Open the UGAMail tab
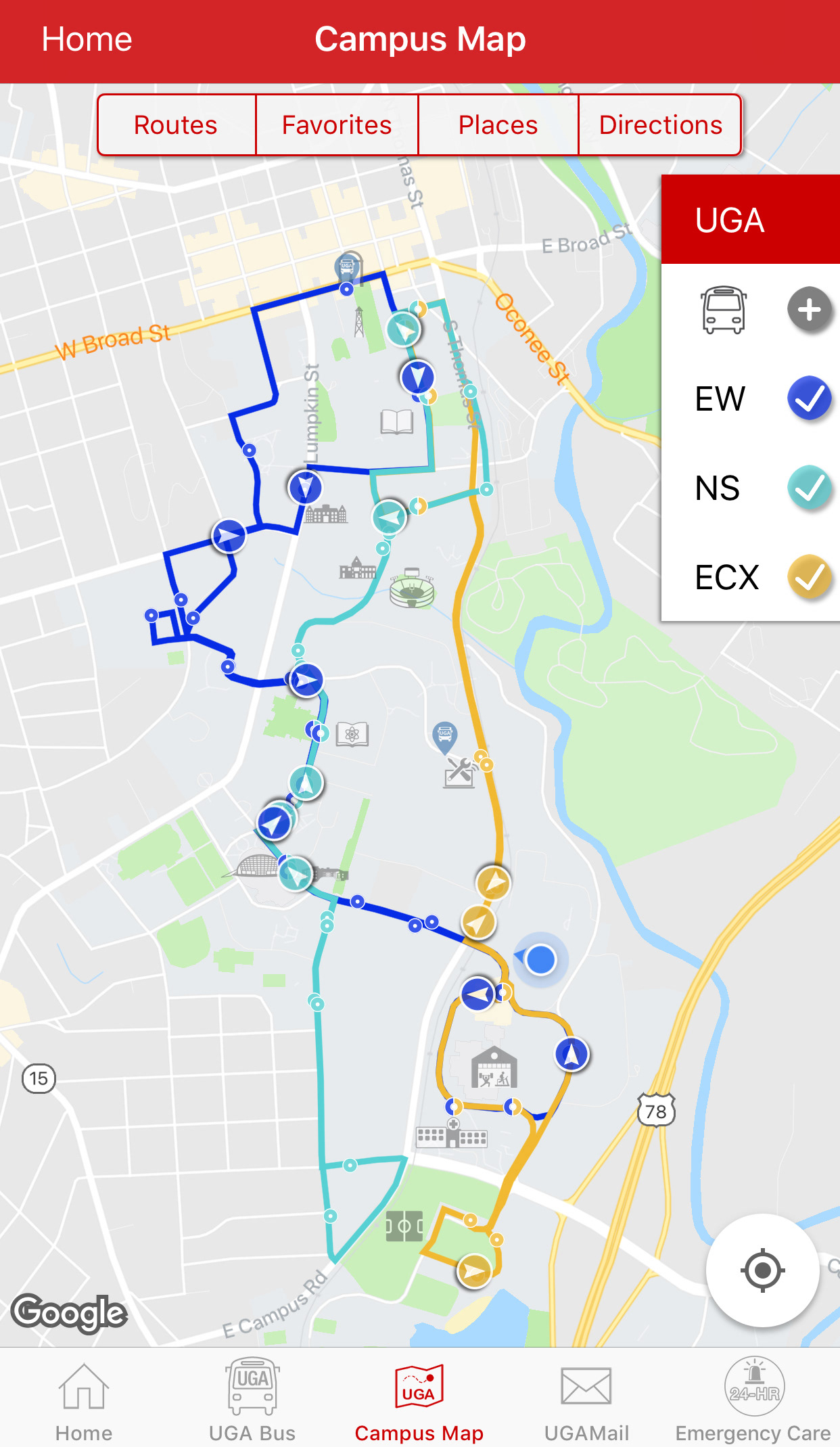The height and width of the screenshot is (1447, 840). coord(586,1400)
